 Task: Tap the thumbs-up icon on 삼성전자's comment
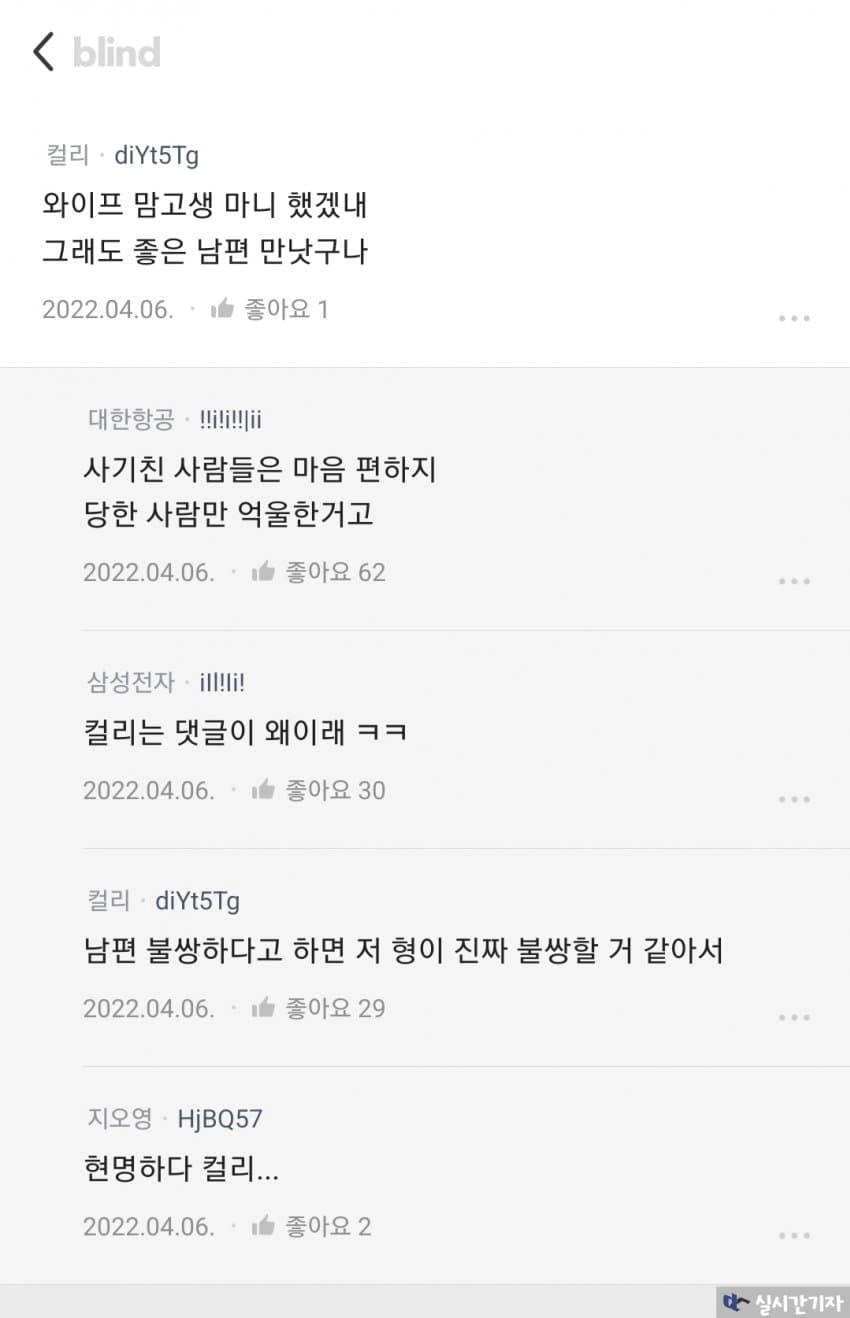(x=263, y=790)
